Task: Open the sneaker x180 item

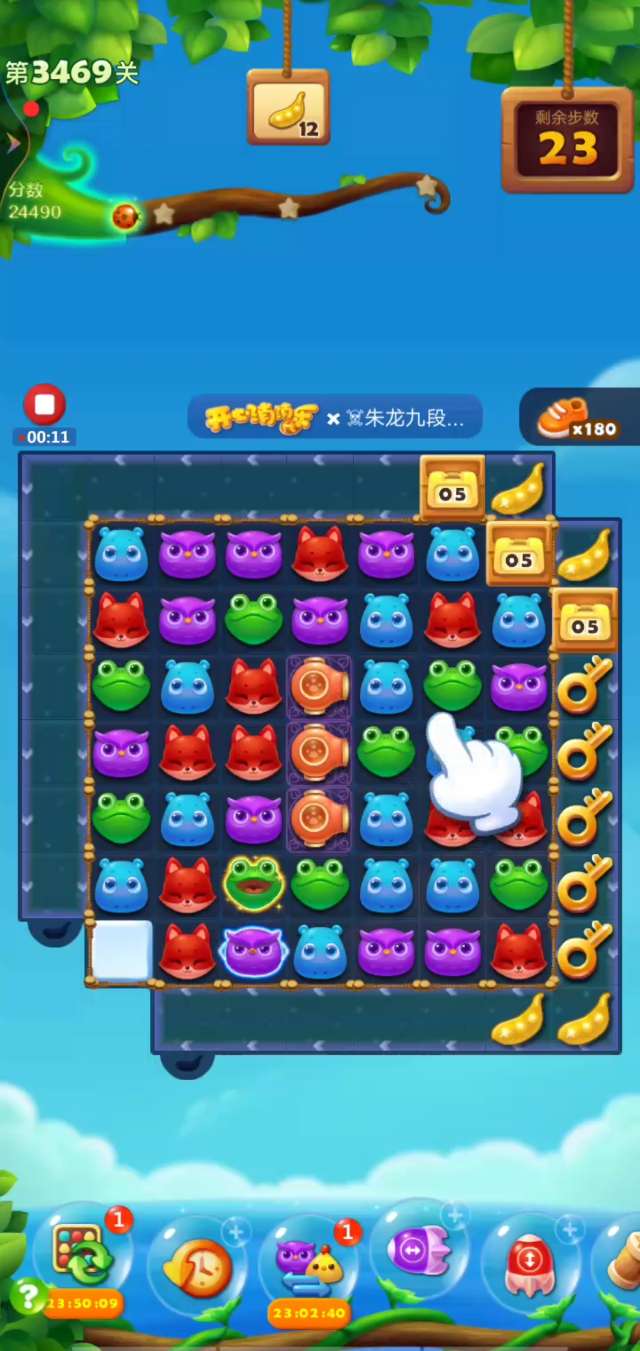Action: [577, 419]
